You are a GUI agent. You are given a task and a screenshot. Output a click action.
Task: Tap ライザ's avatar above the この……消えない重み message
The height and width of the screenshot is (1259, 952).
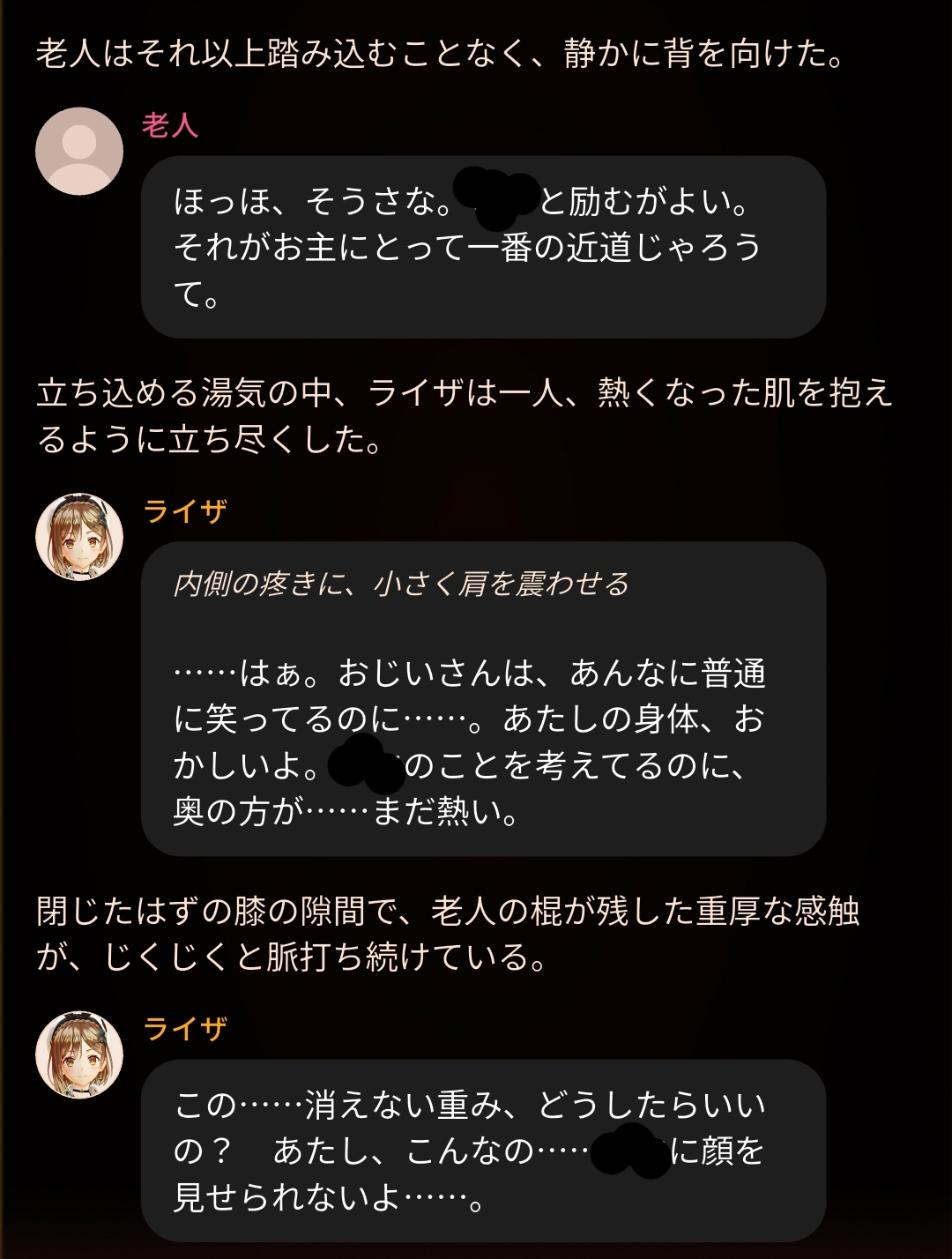pos(79,1054)
